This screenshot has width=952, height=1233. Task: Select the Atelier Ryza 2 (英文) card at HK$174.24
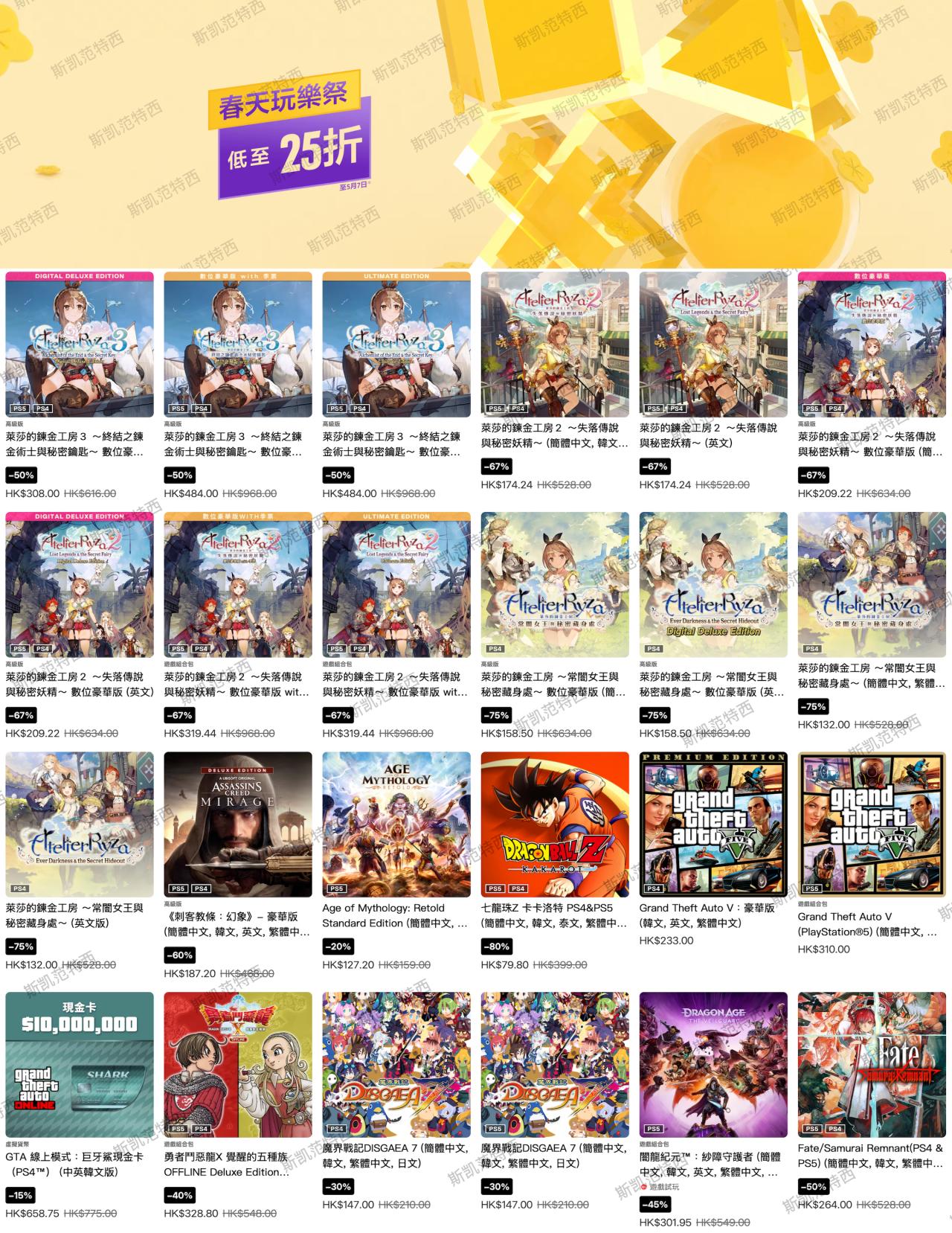[x=713, y=344]
